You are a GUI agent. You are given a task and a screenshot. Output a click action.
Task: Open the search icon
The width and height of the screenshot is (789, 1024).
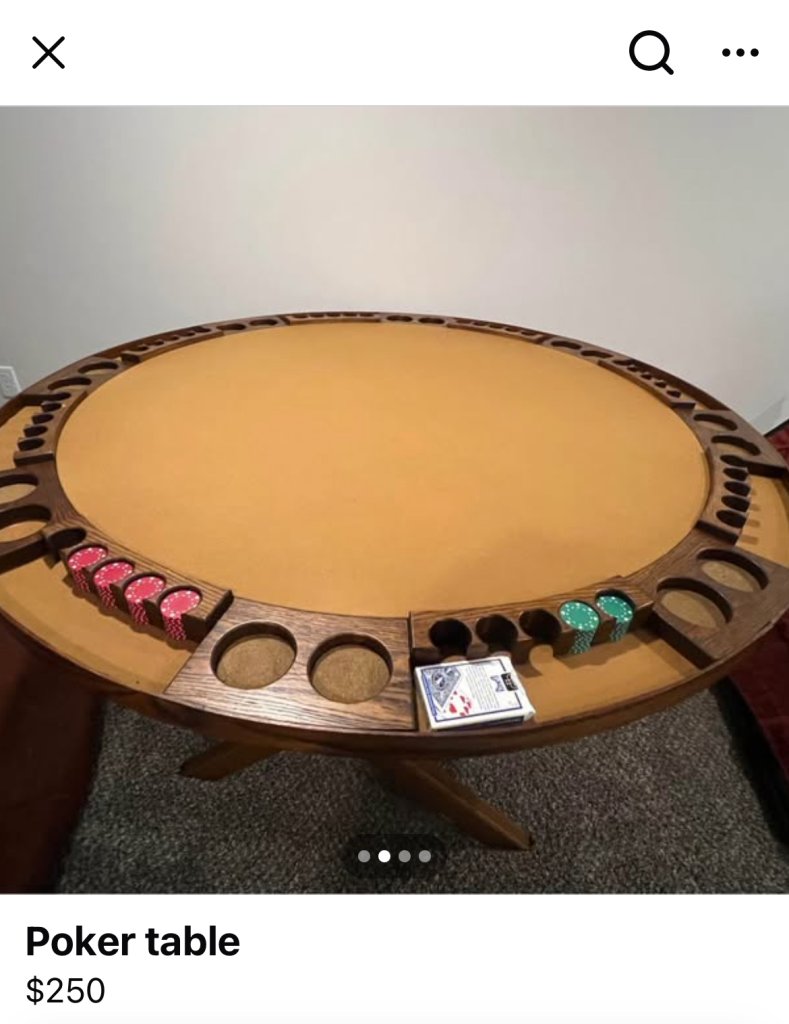point(651,52)
